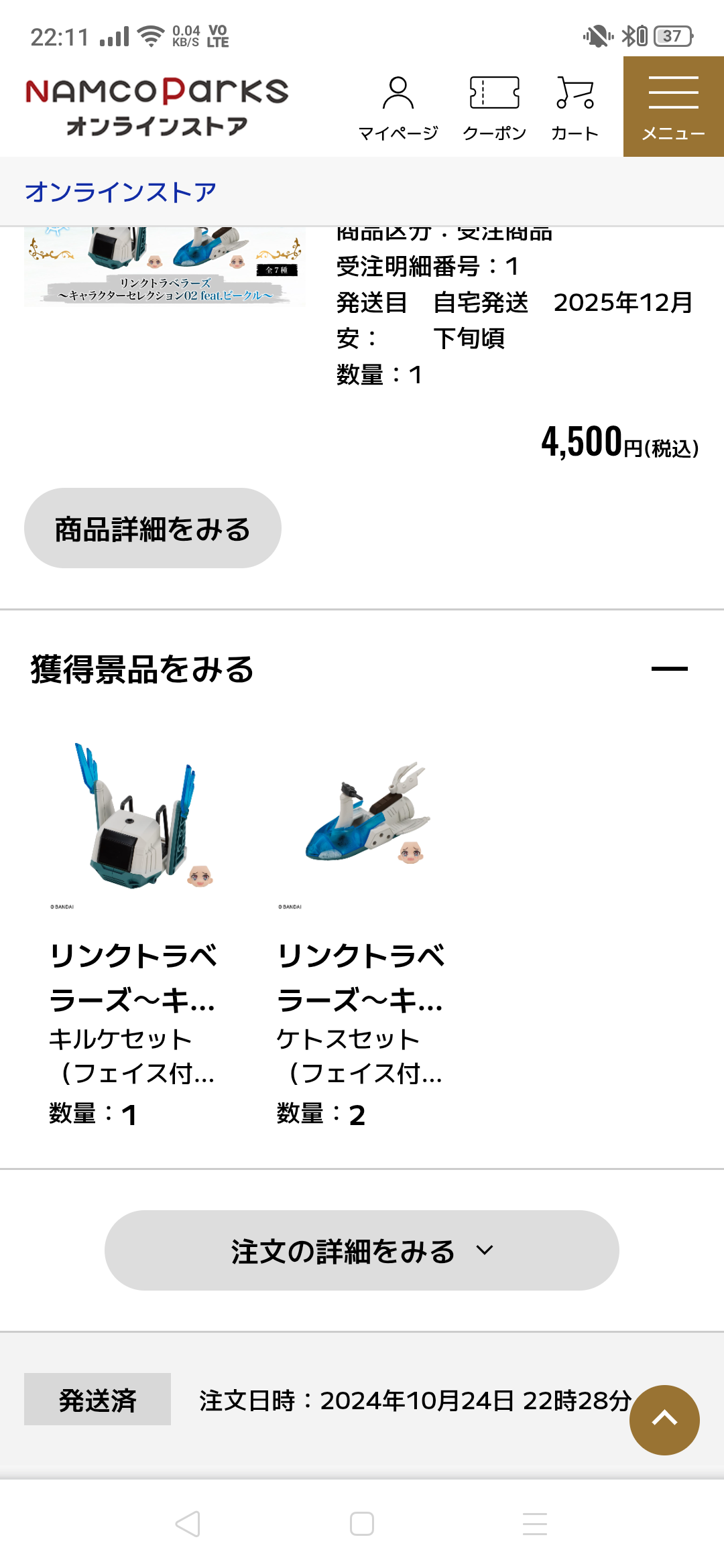Tap the system back button
Viewport: 724px width, 1568px height.
click(x=188, y=1524)
